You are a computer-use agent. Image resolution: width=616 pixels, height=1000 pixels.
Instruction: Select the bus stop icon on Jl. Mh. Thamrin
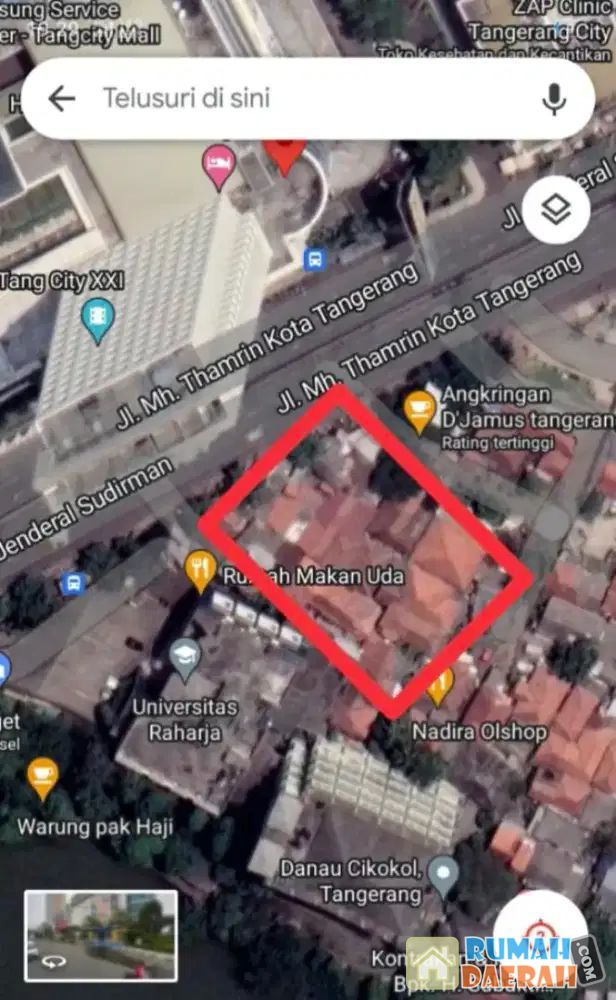(x=315, y=260)
